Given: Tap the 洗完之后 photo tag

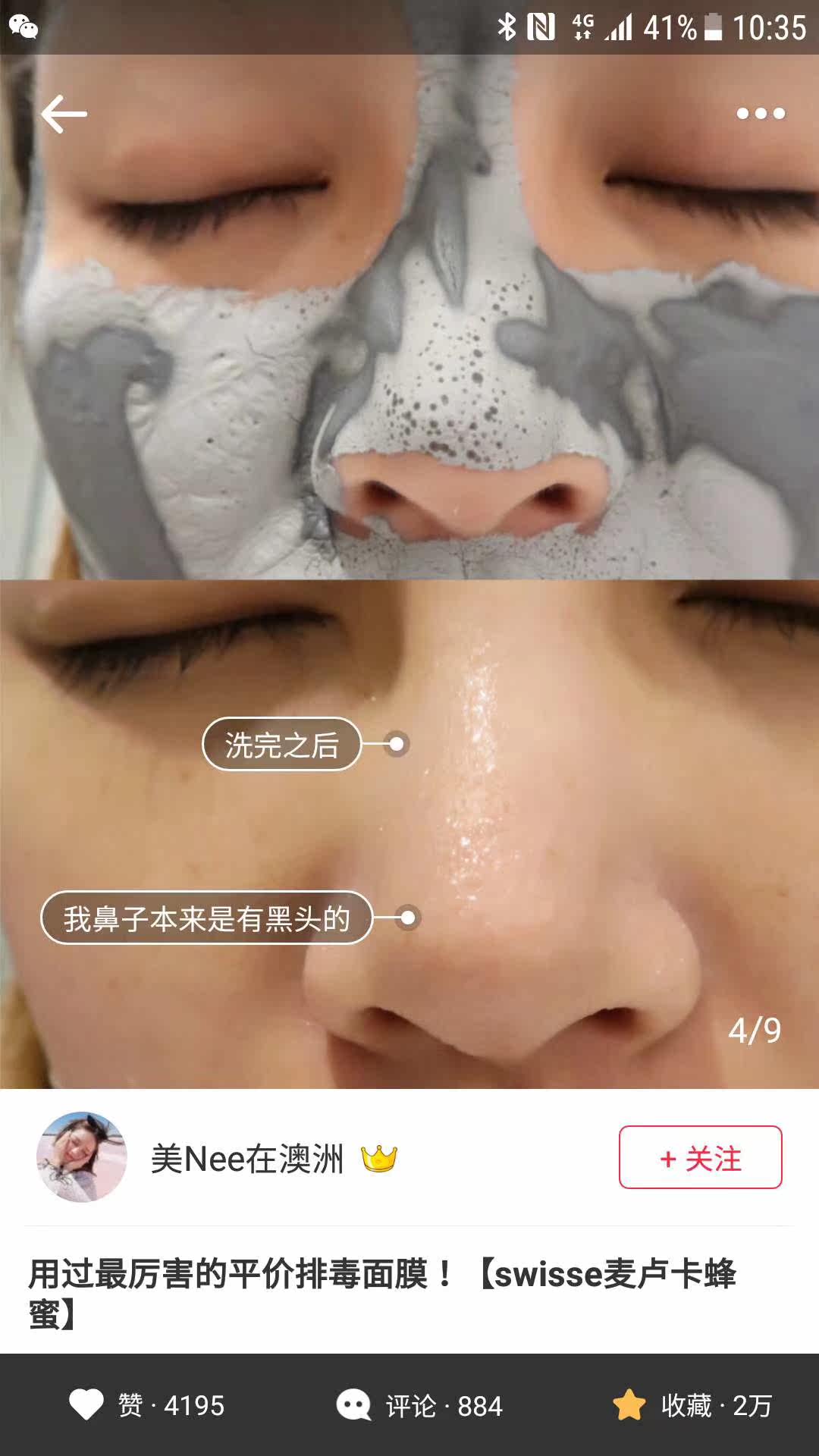Looking at the screenshot, I should click(x=281, y=745).
